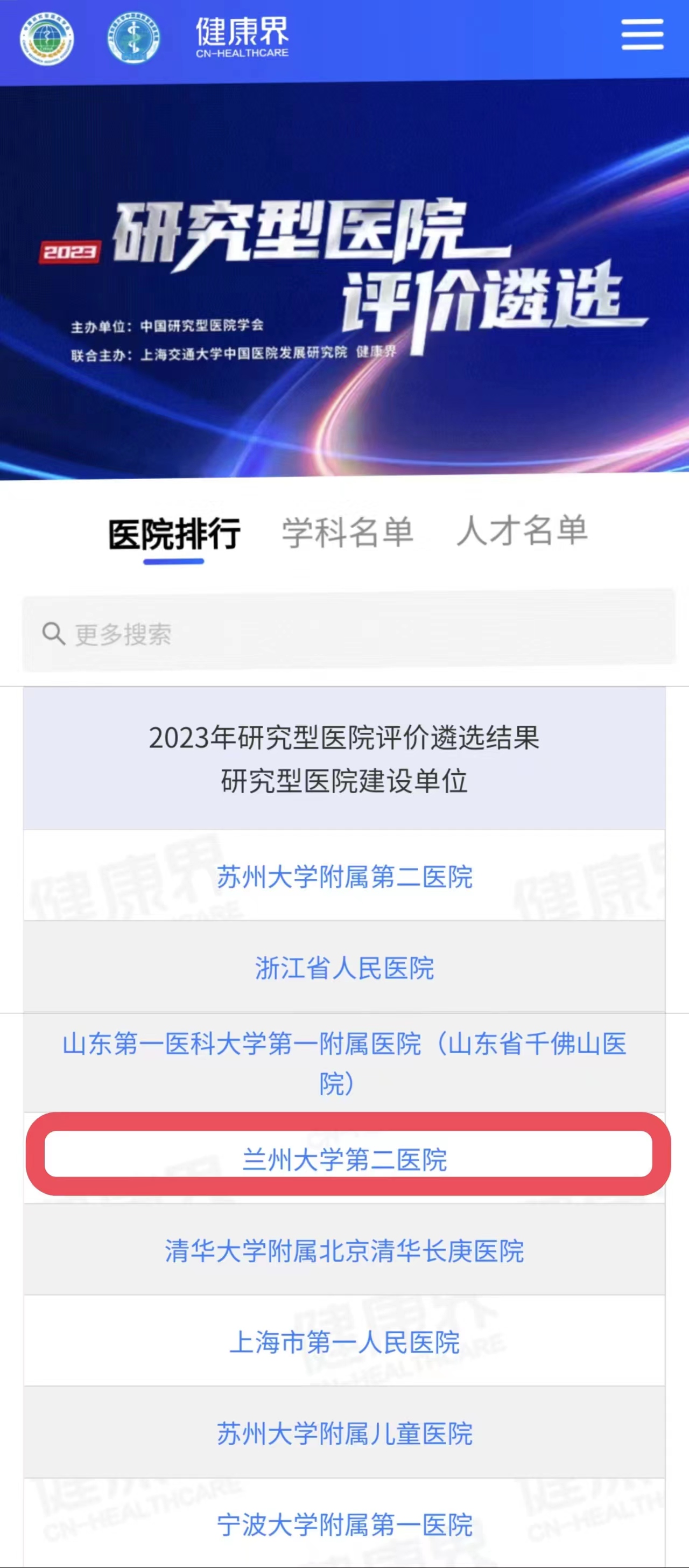Switch to the 学科名单 tab

coord(348,532)
